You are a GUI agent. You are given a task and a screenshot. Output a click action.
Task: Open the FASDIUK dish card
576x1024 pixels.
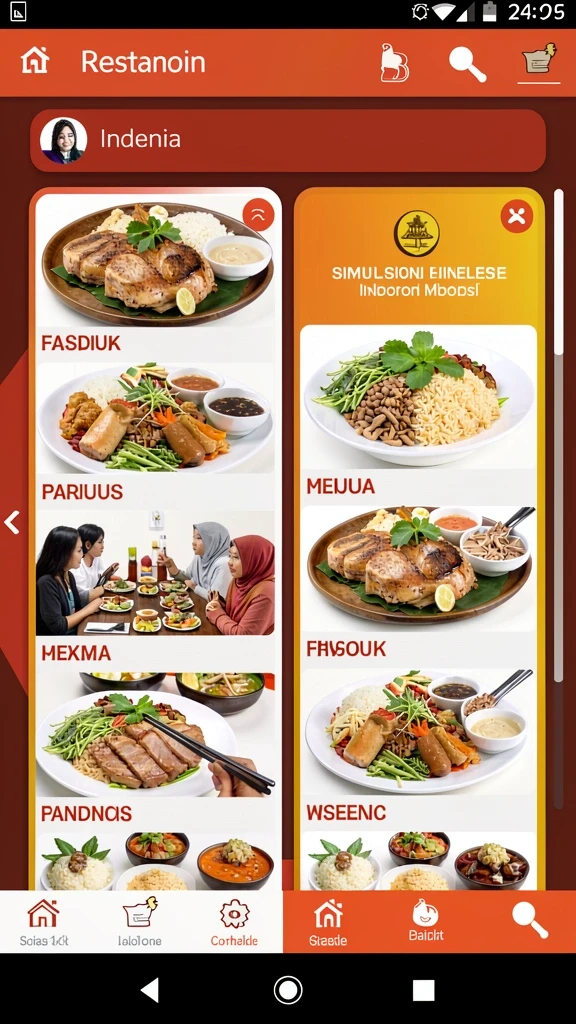coord(157,273)
